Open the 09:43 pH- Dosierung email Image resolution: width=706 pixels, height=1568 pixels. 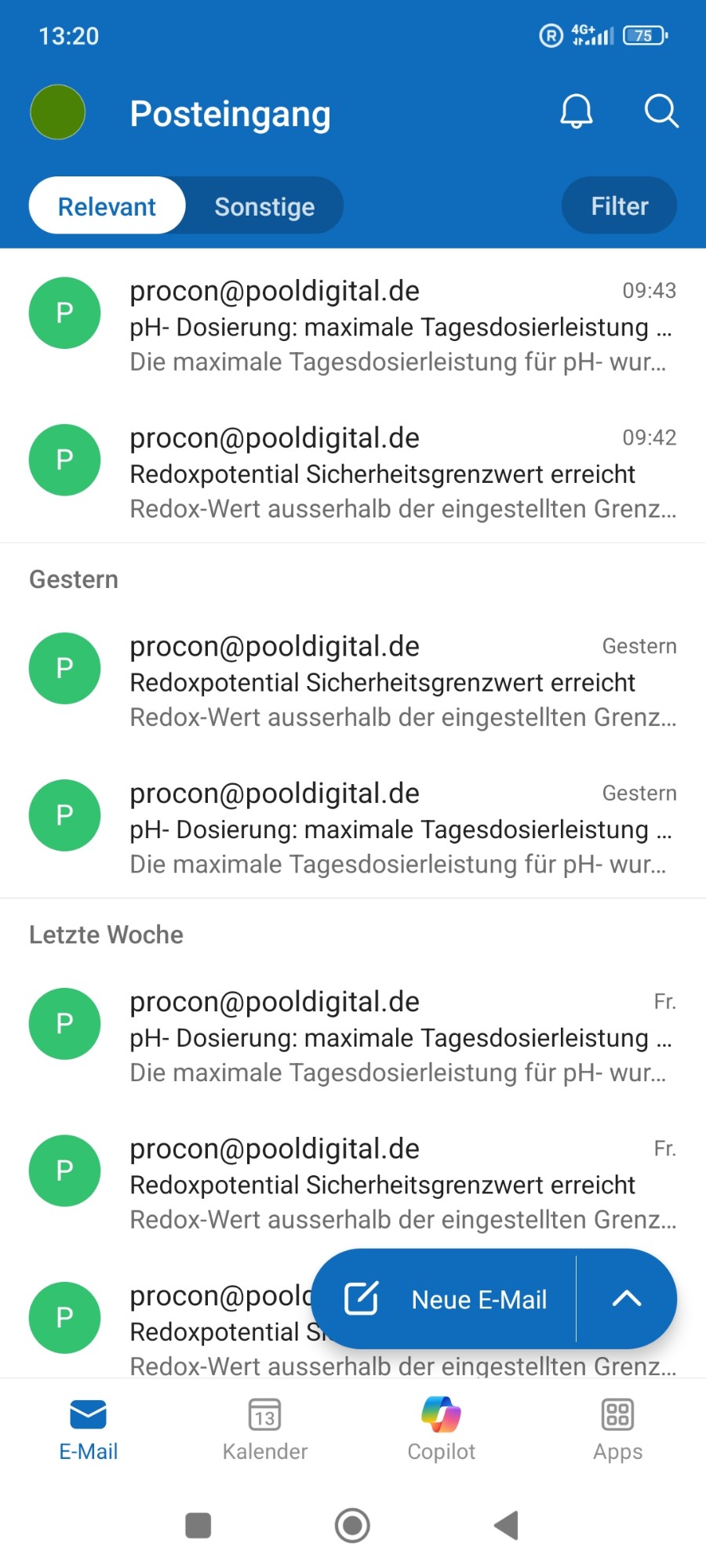pos(353,325)
